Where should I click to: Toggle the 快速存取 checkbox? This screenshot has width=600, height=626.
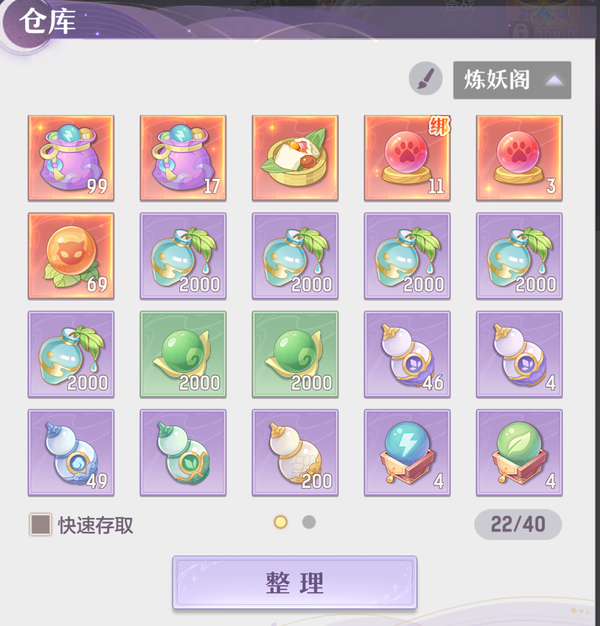40,525
